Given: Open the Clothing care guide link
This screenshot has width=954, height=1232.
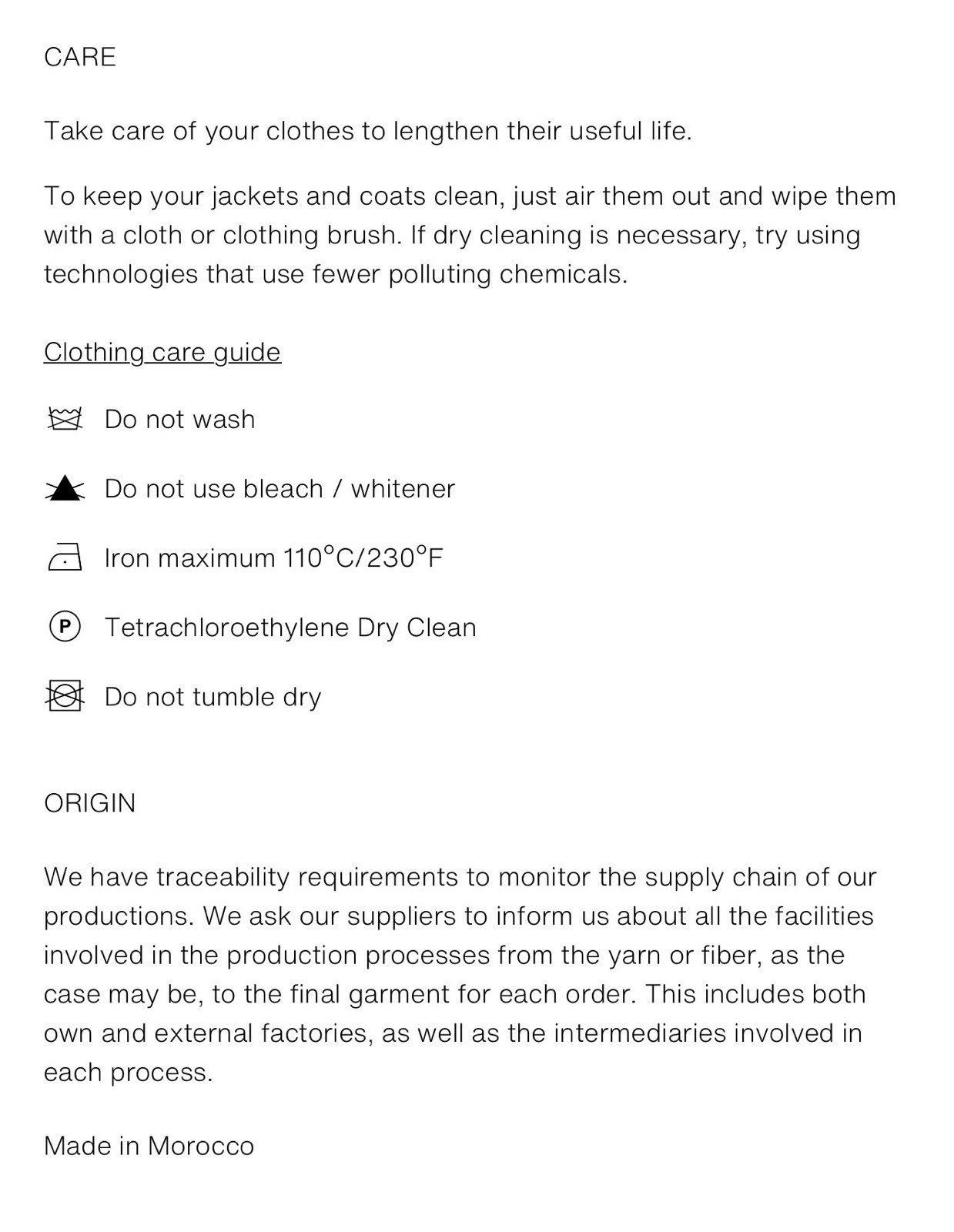Looking at the screenshot, I should [162, 352].
